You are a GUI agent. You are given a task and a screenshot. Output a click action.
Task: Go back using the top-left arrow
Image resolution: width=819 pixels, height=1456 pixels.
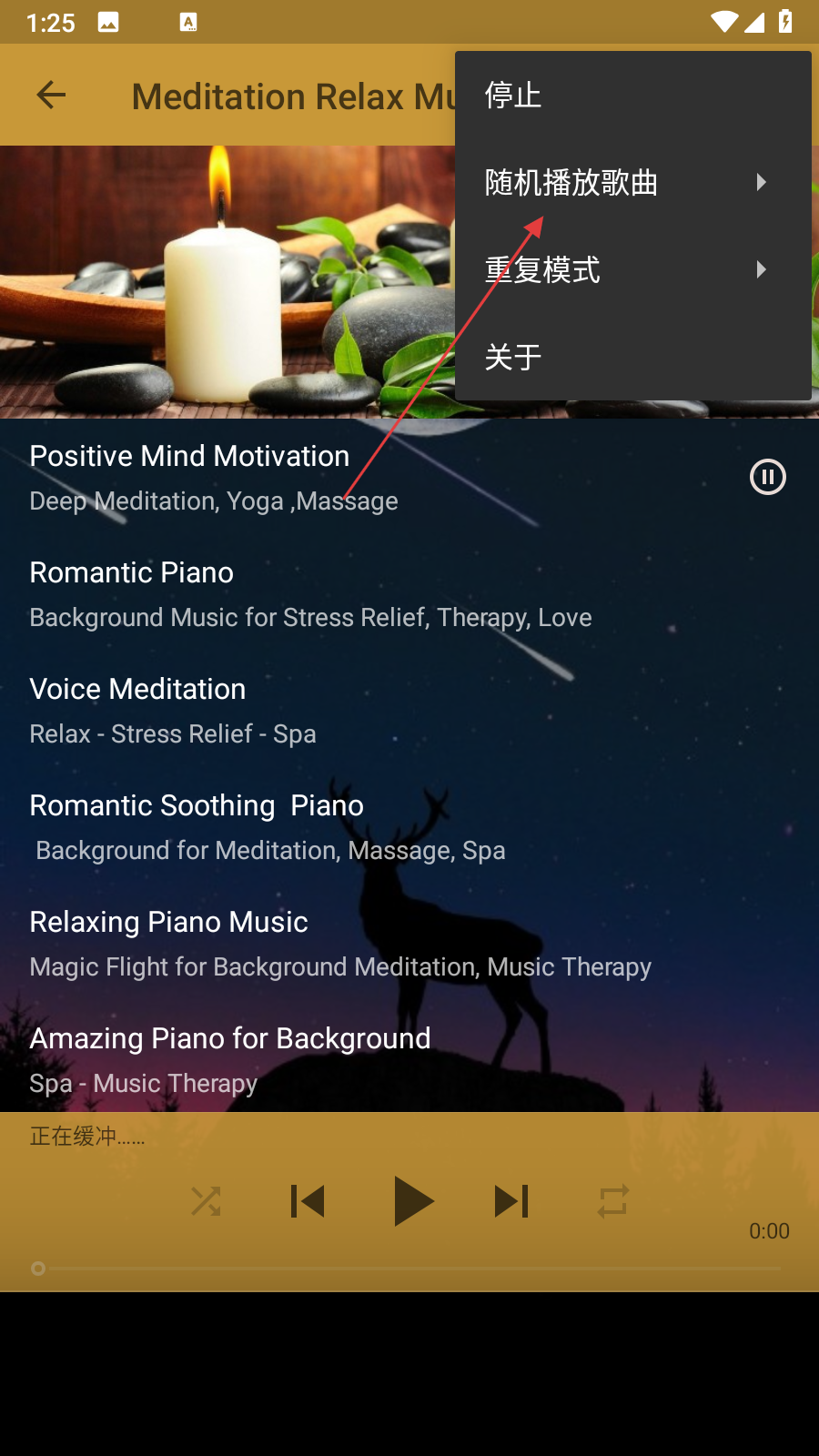51,95
